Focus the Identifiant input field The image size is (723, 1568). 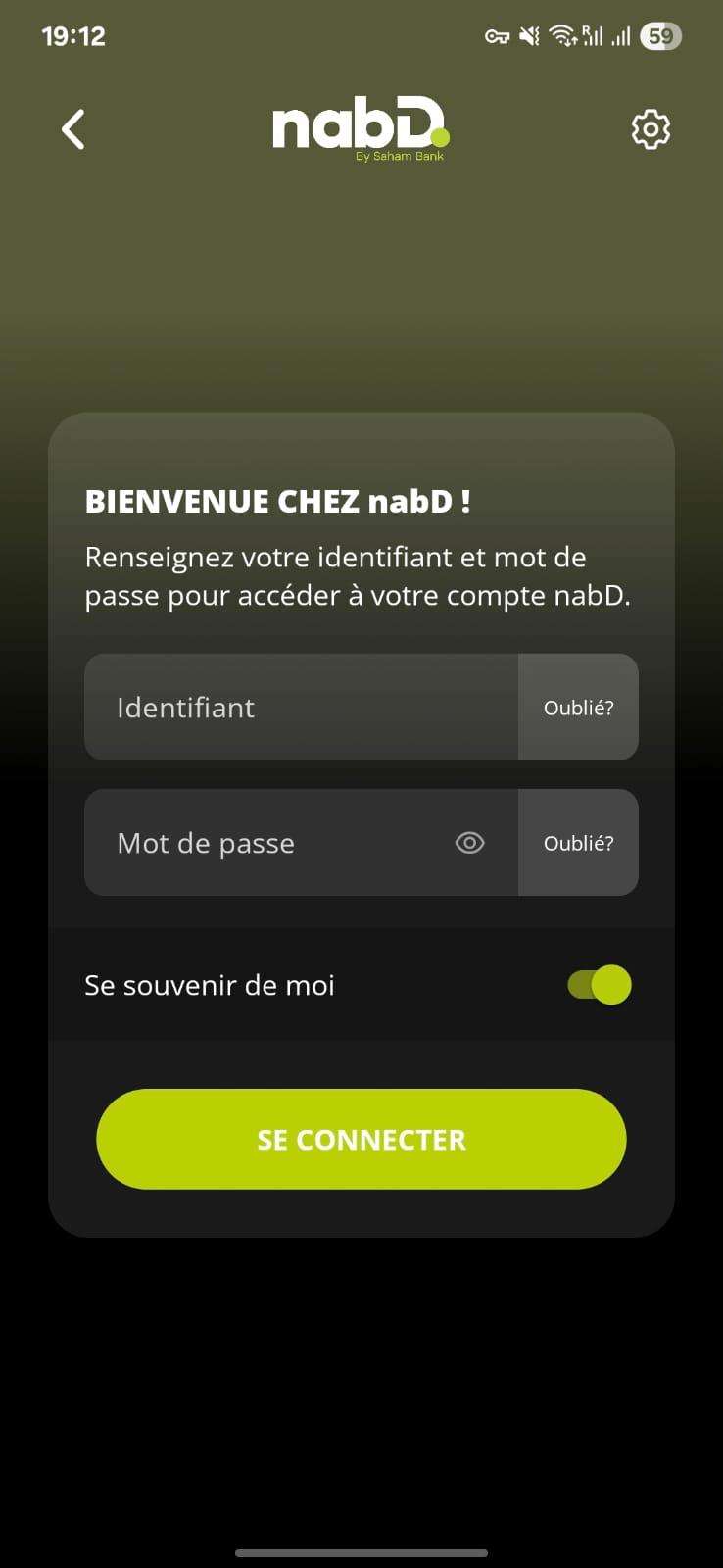click(x=301, y=708)
